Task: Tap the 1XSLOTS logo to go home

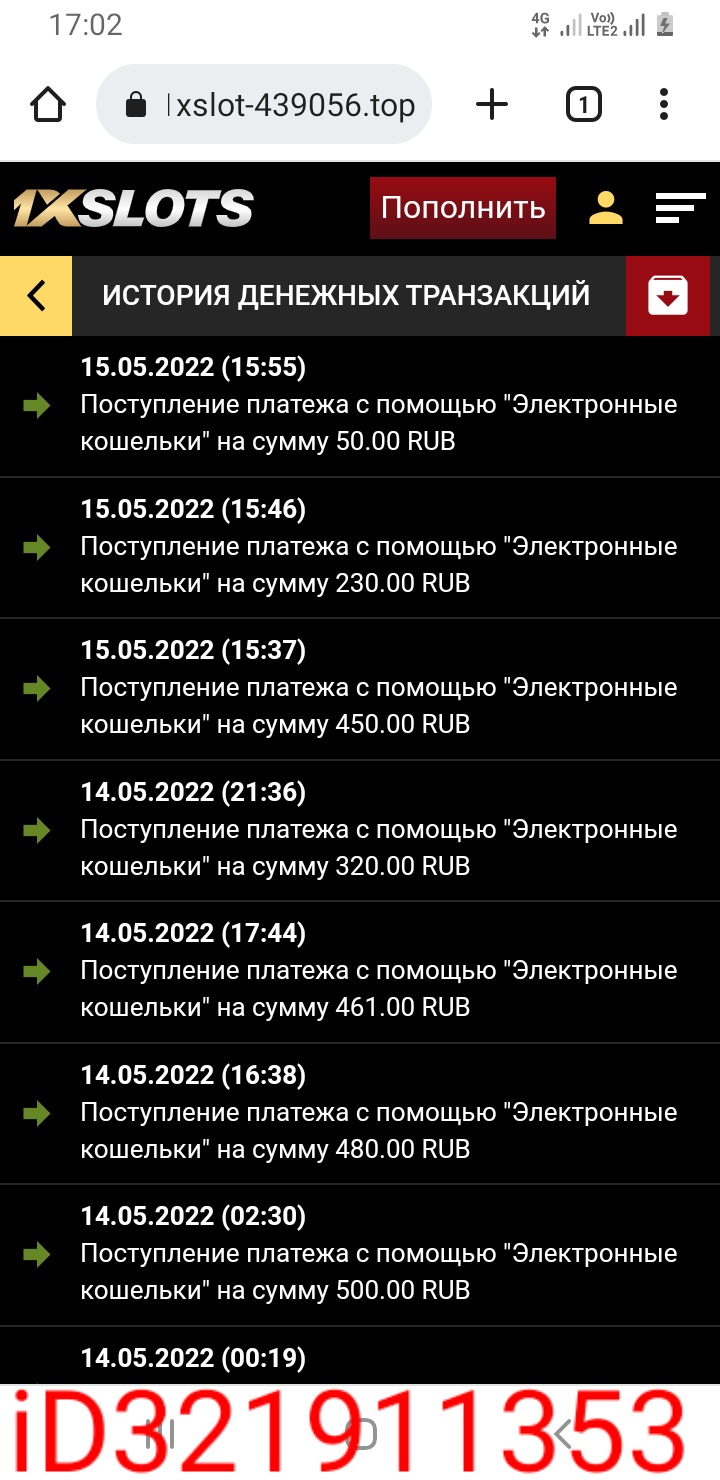Action: [133, 208]
